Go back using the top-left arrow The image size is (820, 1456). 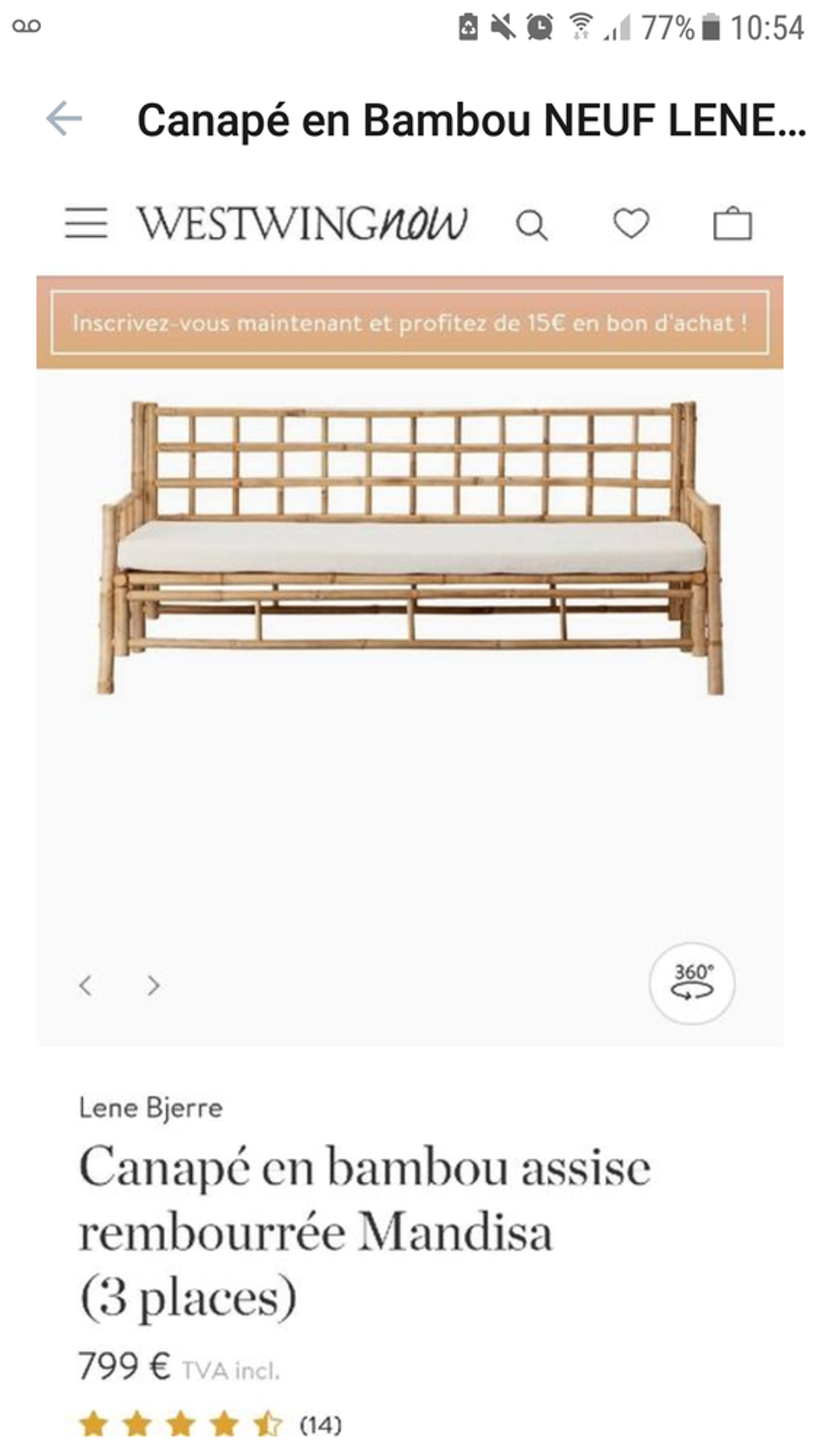pos(64,119)
